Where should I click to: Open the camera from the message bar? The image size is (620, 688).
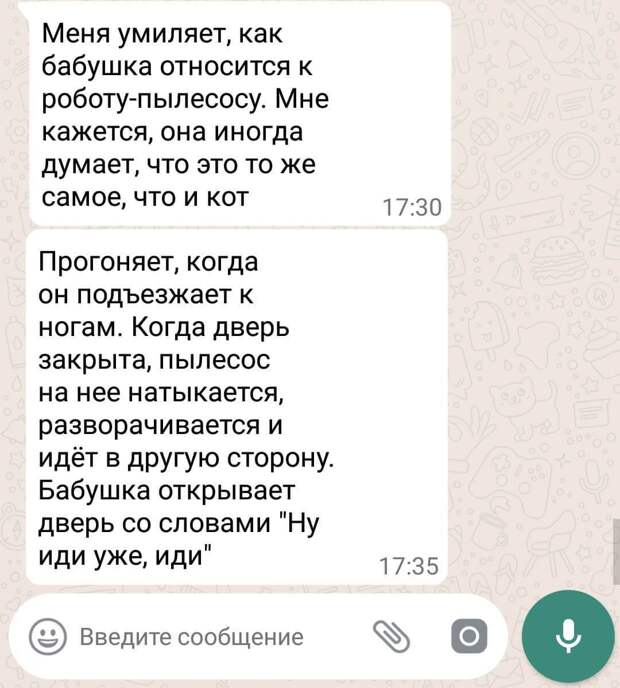click(x=467, y=636)
